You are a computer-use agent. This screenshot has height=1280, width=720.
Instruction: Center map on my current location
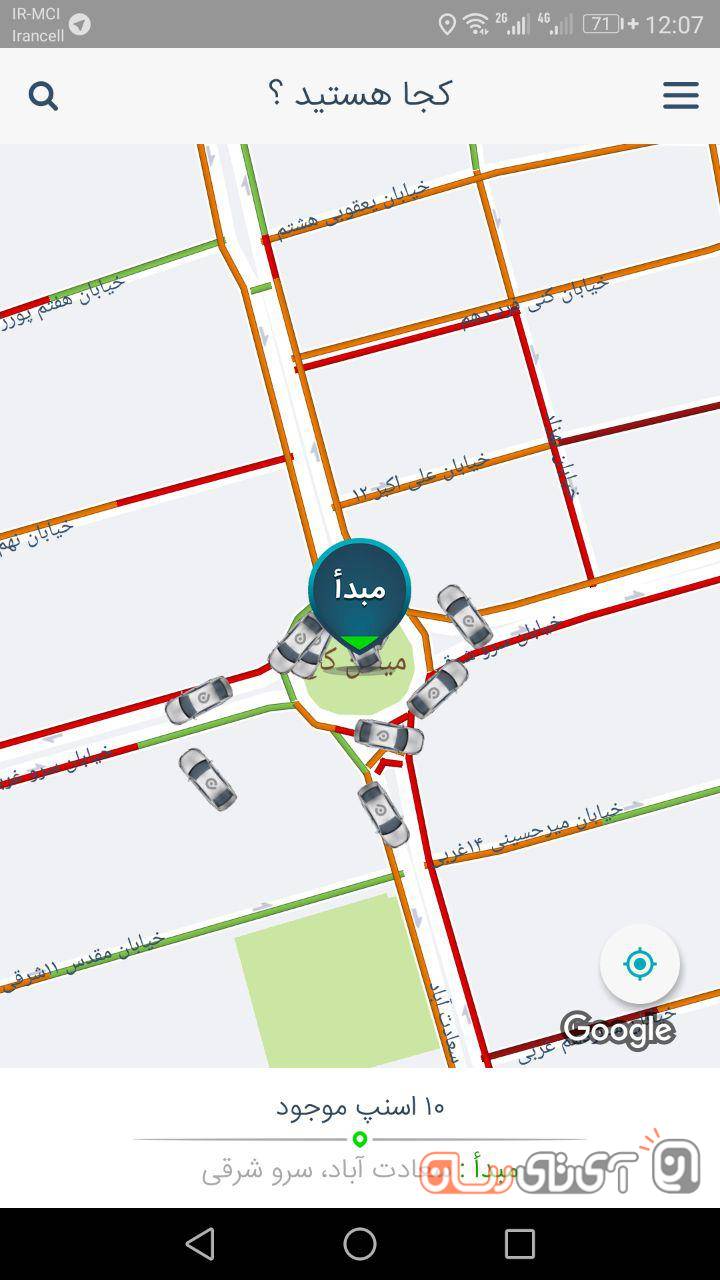click(x=640, y=964)
